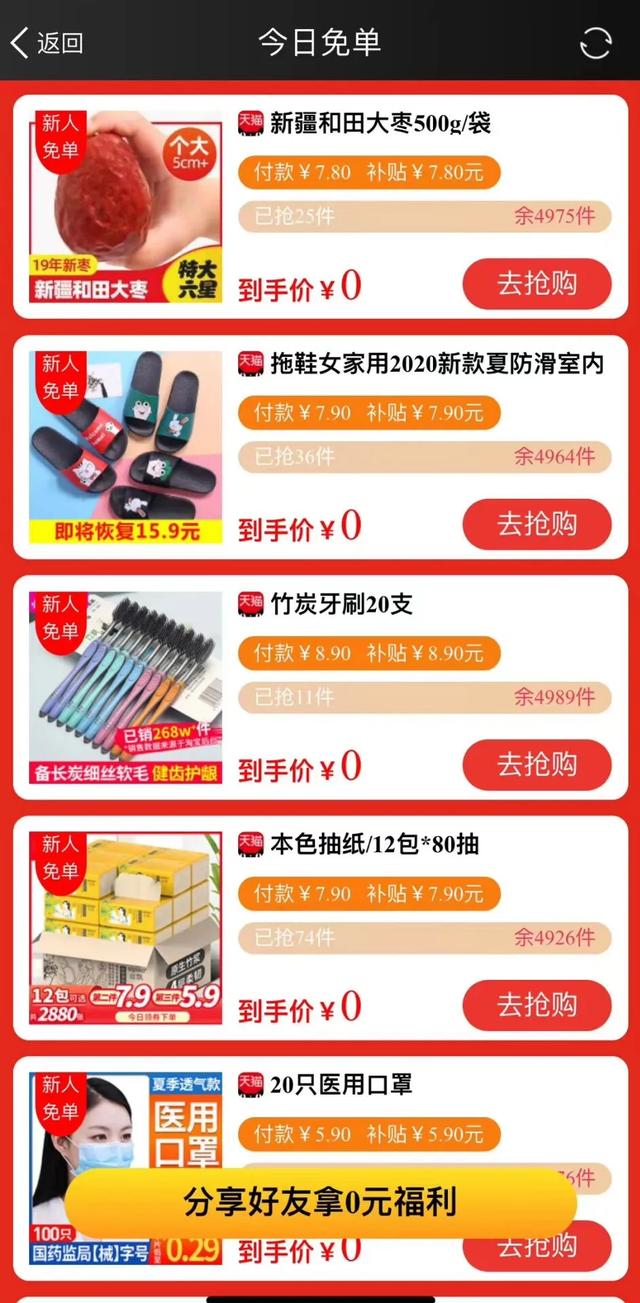Tap 去抢购 for 新疆和田大枣500g
640x1303 pixels.
[537, 284]
